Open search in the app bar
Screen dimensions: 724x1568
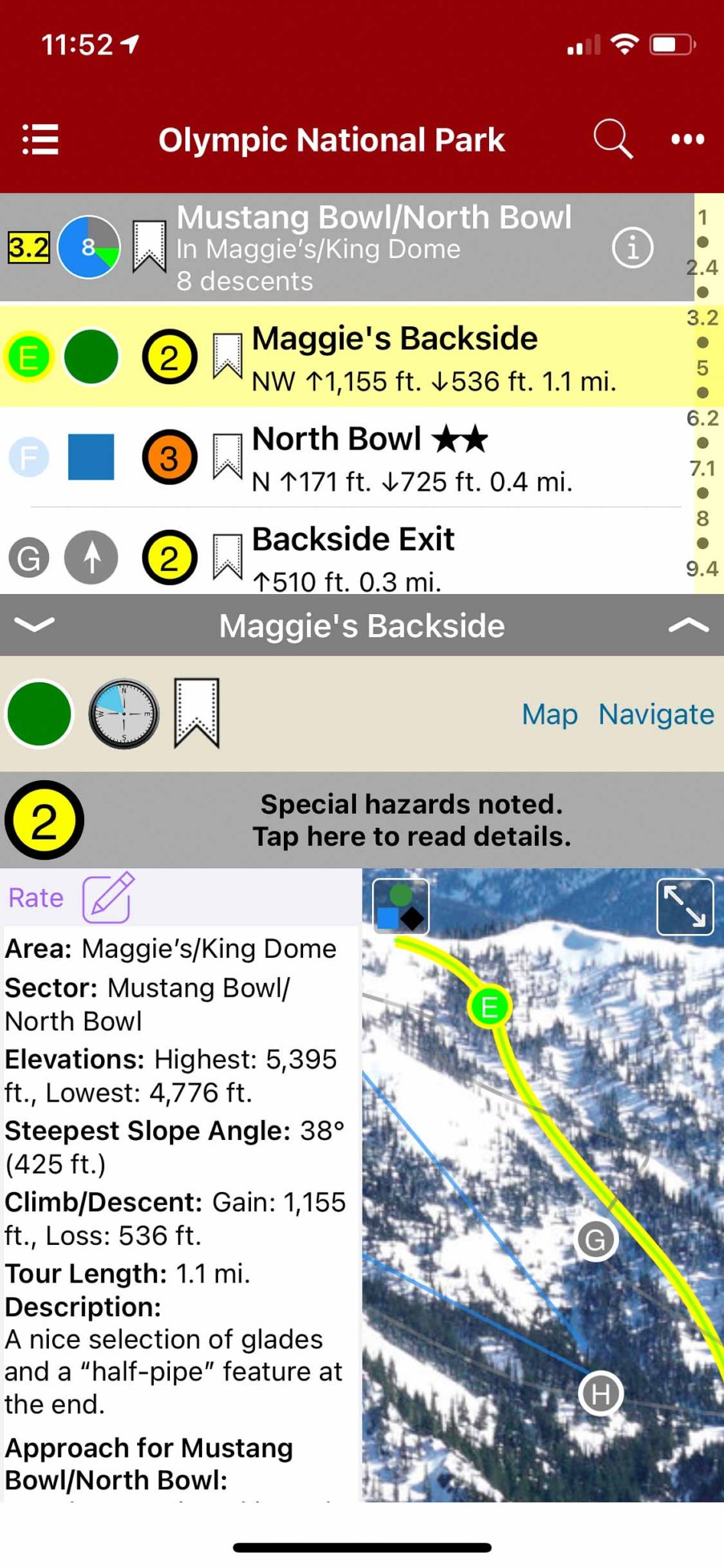coord(612,139)
